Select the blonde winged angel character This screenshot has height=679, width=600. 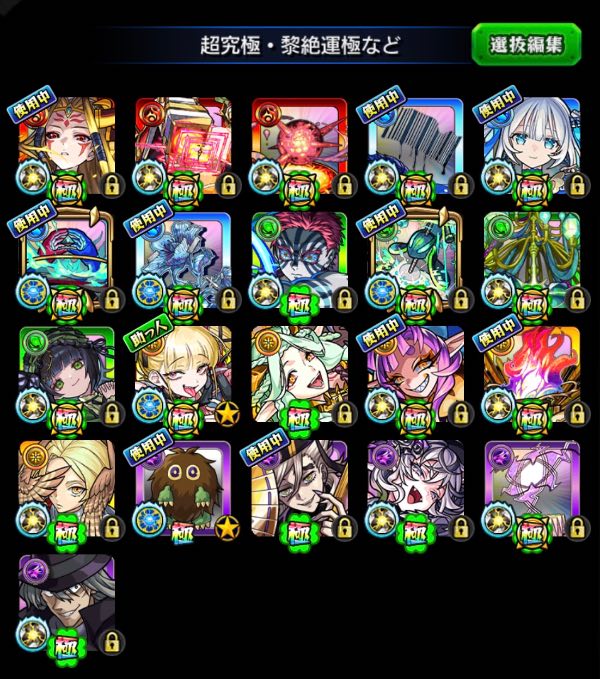pos(67,487)
